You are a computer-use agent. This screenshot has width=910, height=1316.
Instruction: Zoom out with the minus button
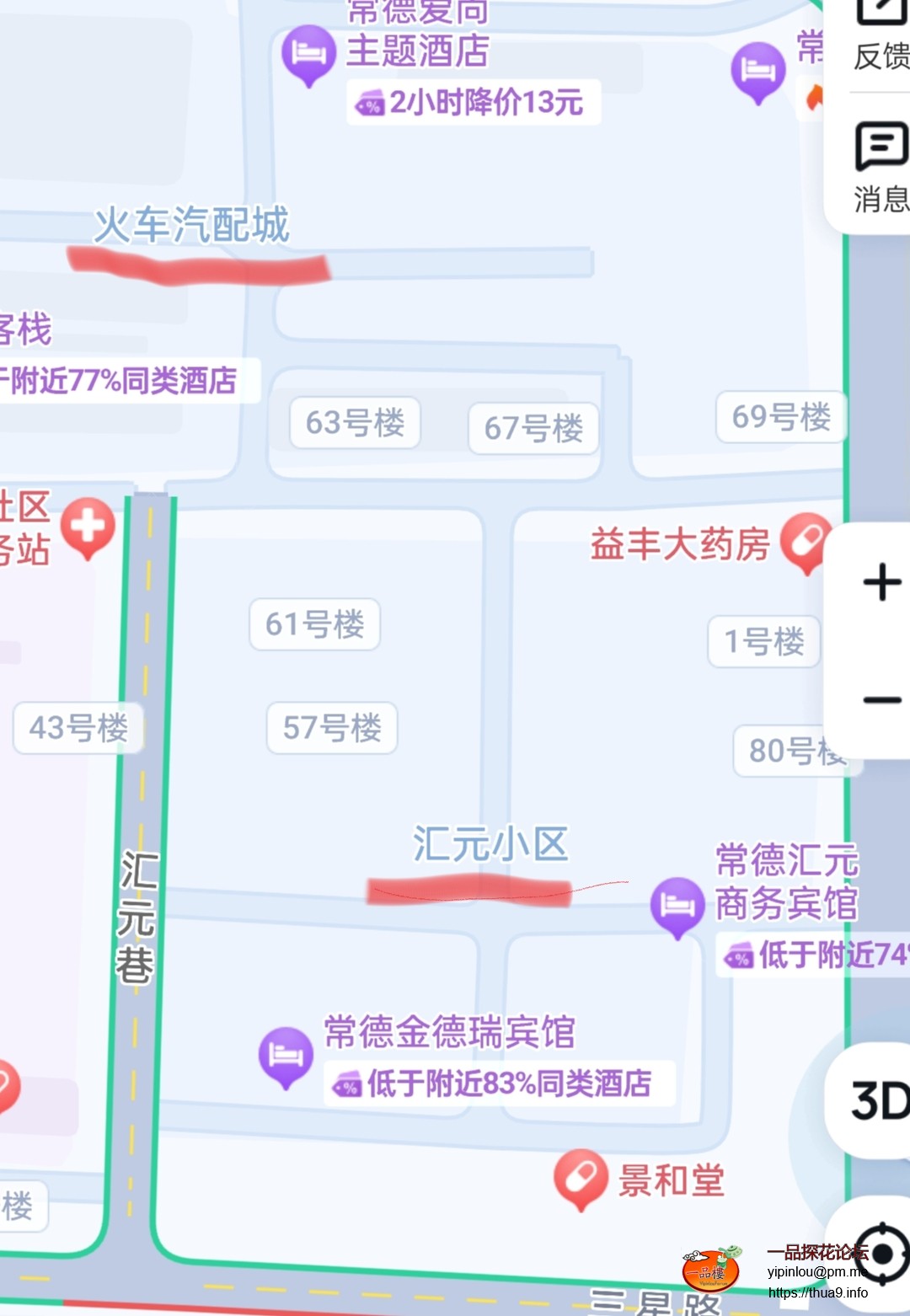tap(881, 699)
